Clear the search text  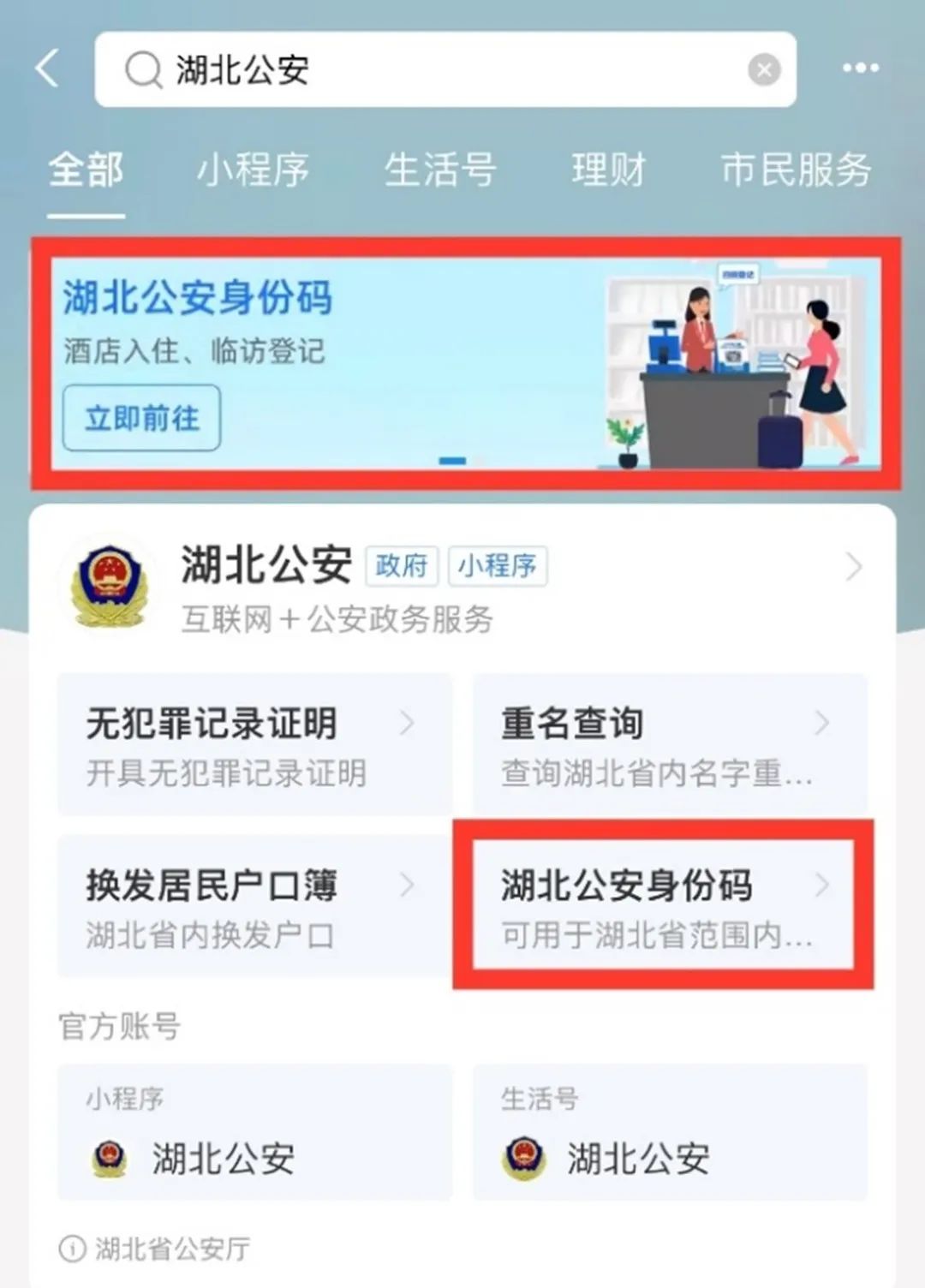click(x=764, y=69)
